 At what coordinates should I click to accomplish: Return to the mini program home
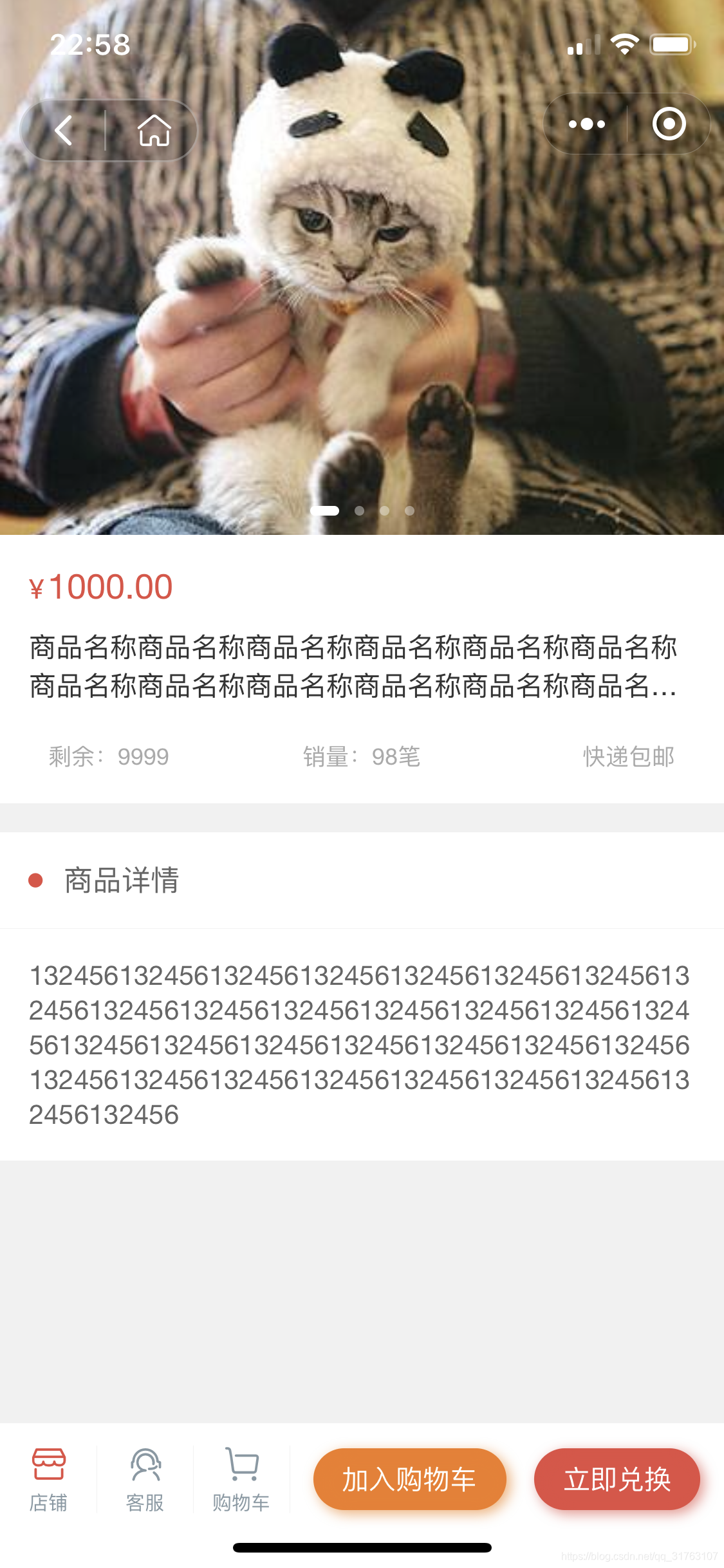pos(154,131)
